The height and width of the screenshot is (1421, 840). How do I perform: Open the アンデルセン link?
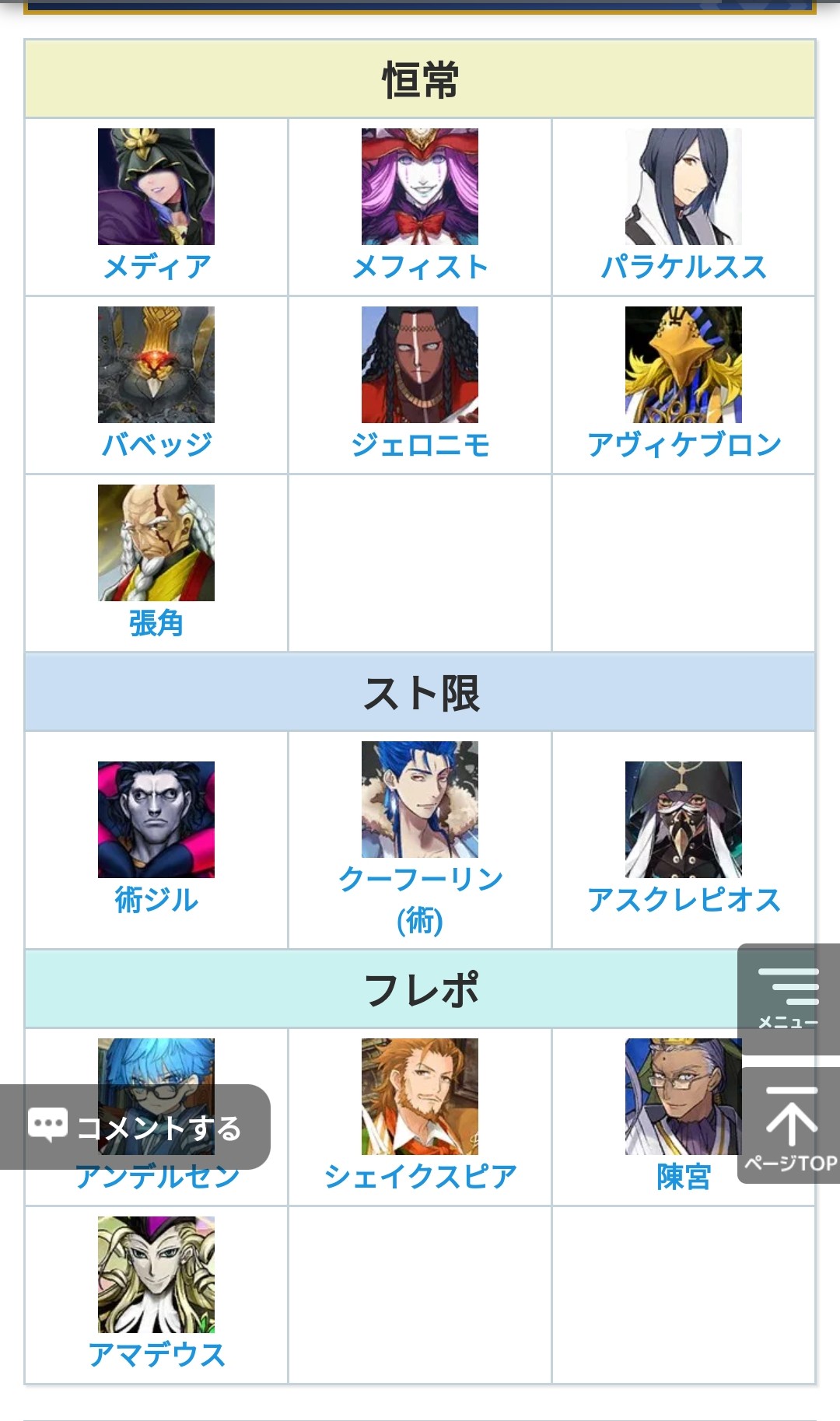156,1180
